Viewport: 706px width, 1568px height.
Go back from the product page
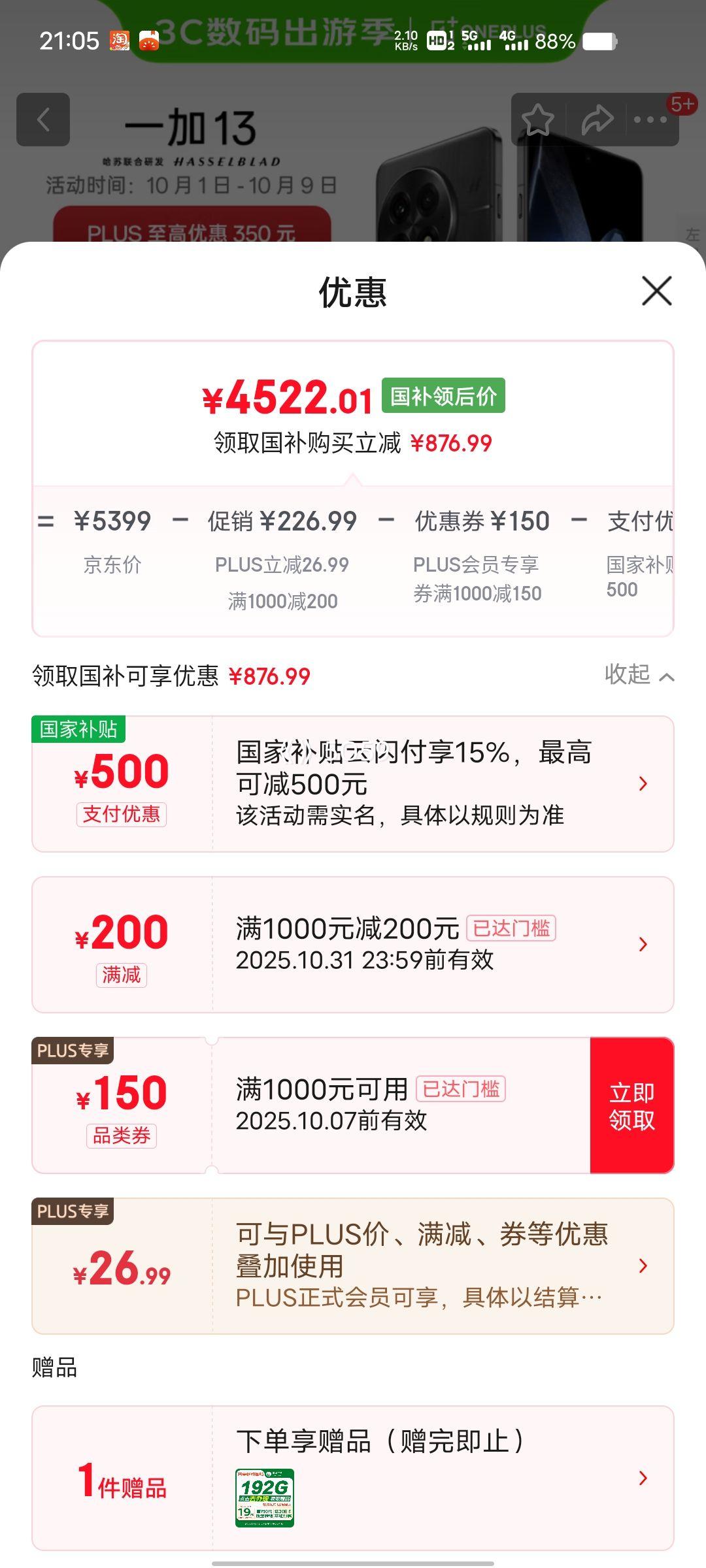pos(43,120)
